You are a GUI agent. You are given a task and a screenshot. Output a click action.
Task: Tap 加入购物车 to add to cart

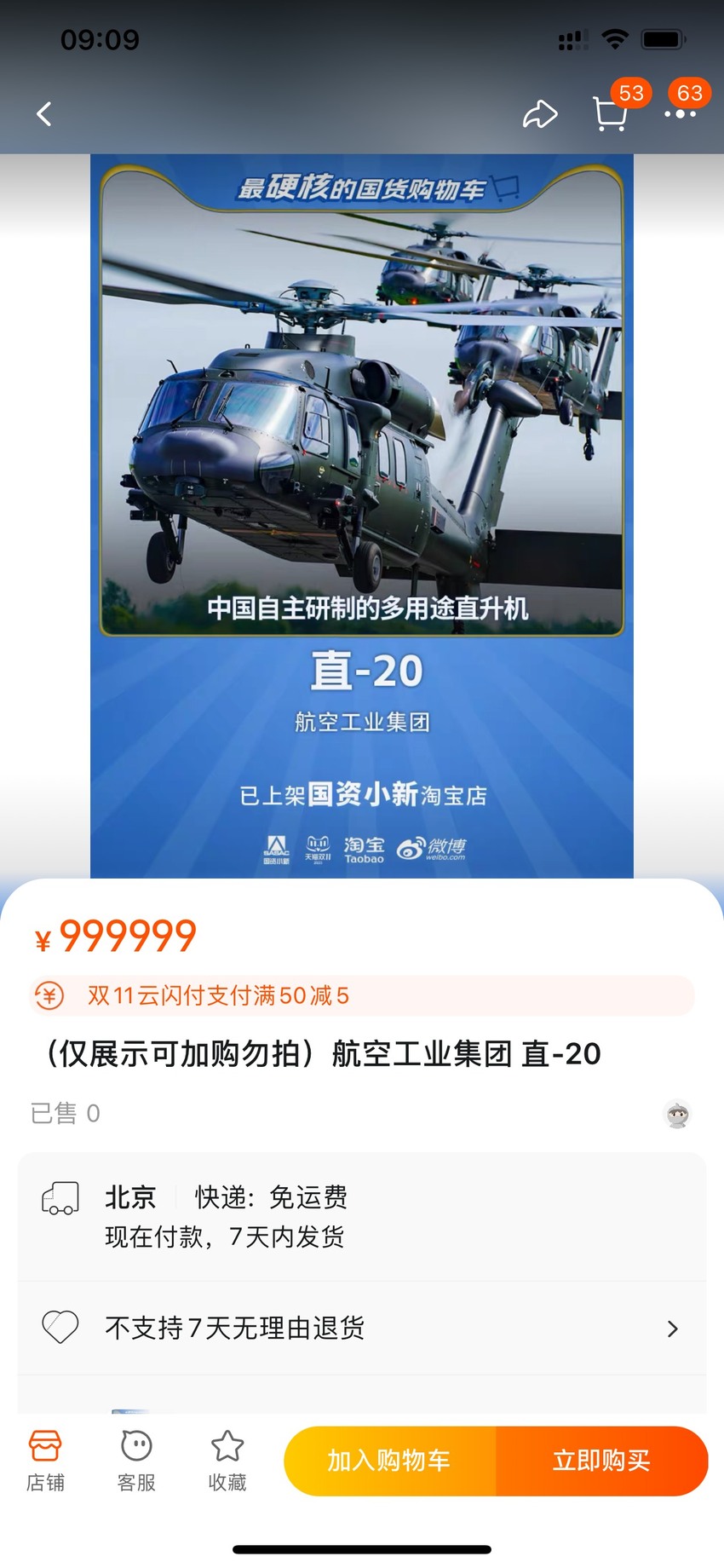(389, 1461)
